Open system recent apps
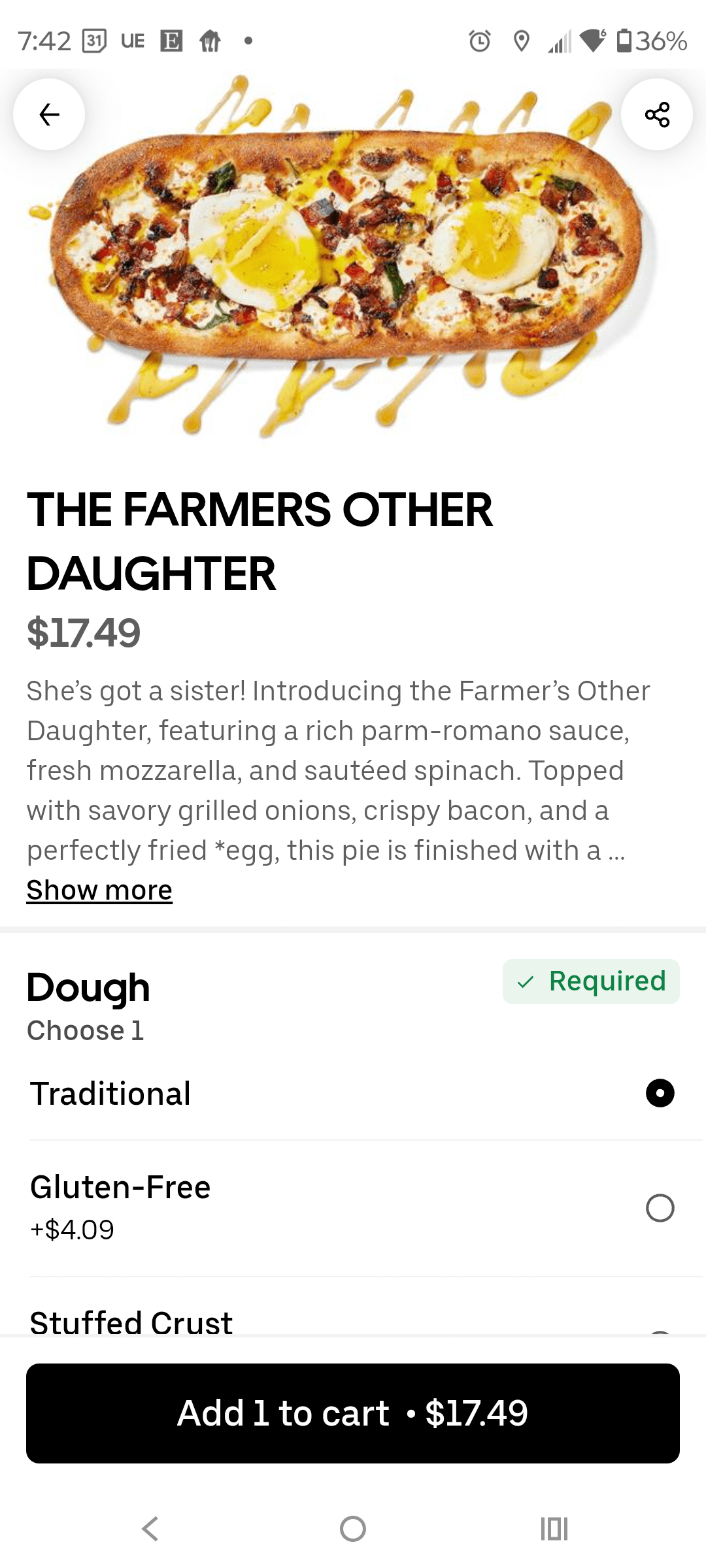Viewport: 706px width, 1568px height. coord(554,1529)
